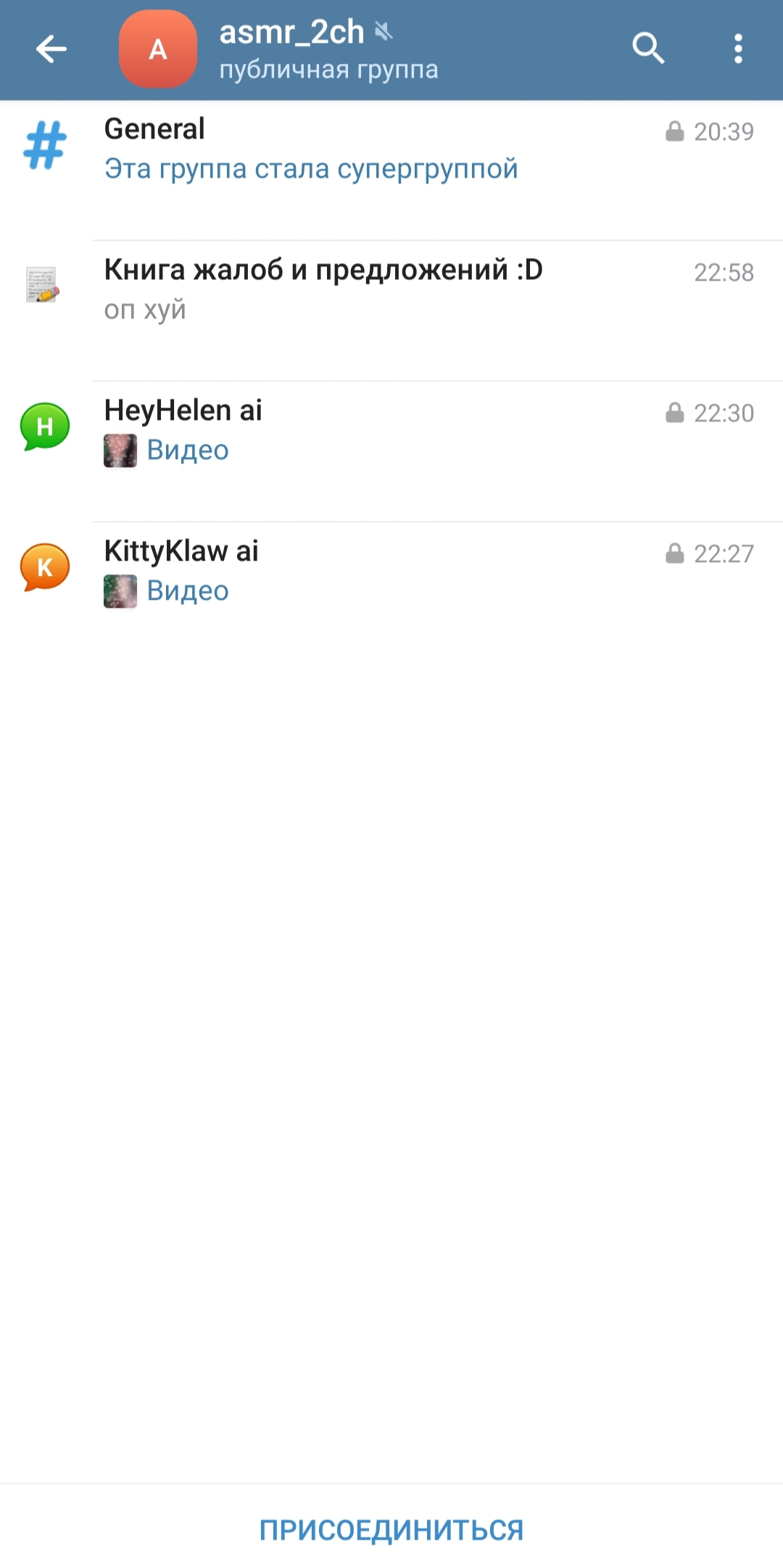Image resolution: width=783 pixels, height=1568 pixels.
Task: Open search in asmr_2ch group
Action: [x=648, y=49]
